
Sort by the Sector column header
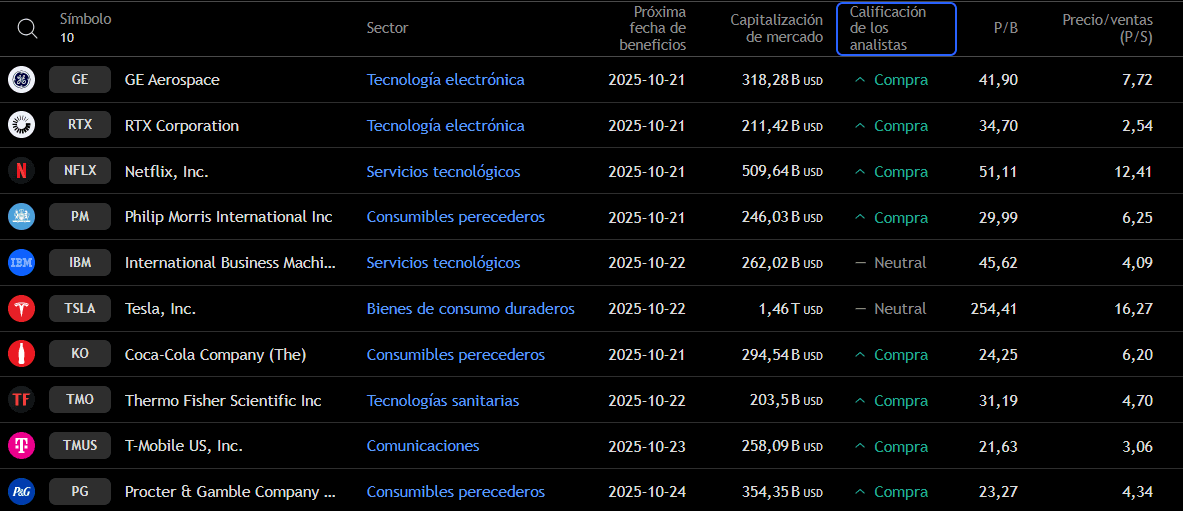point(387,28)
